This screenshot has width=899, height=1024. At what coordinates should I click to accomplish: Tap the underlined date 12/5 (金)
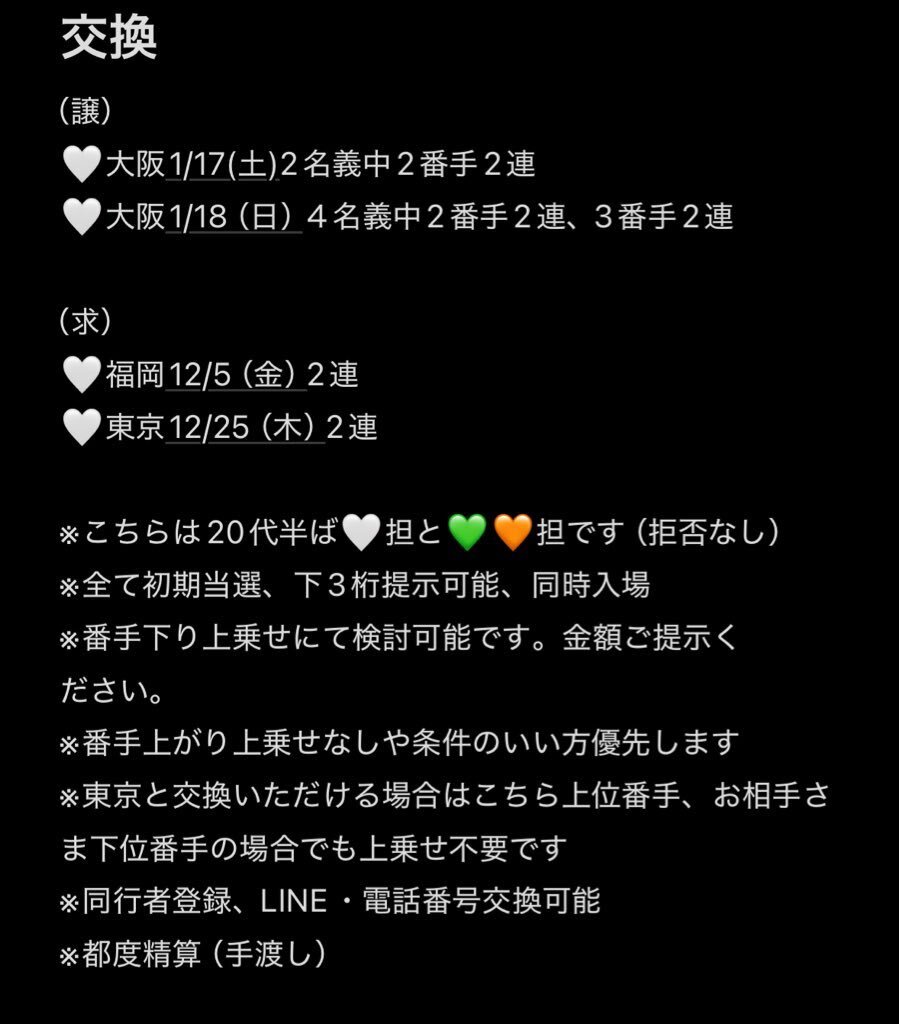click(236, 375)
